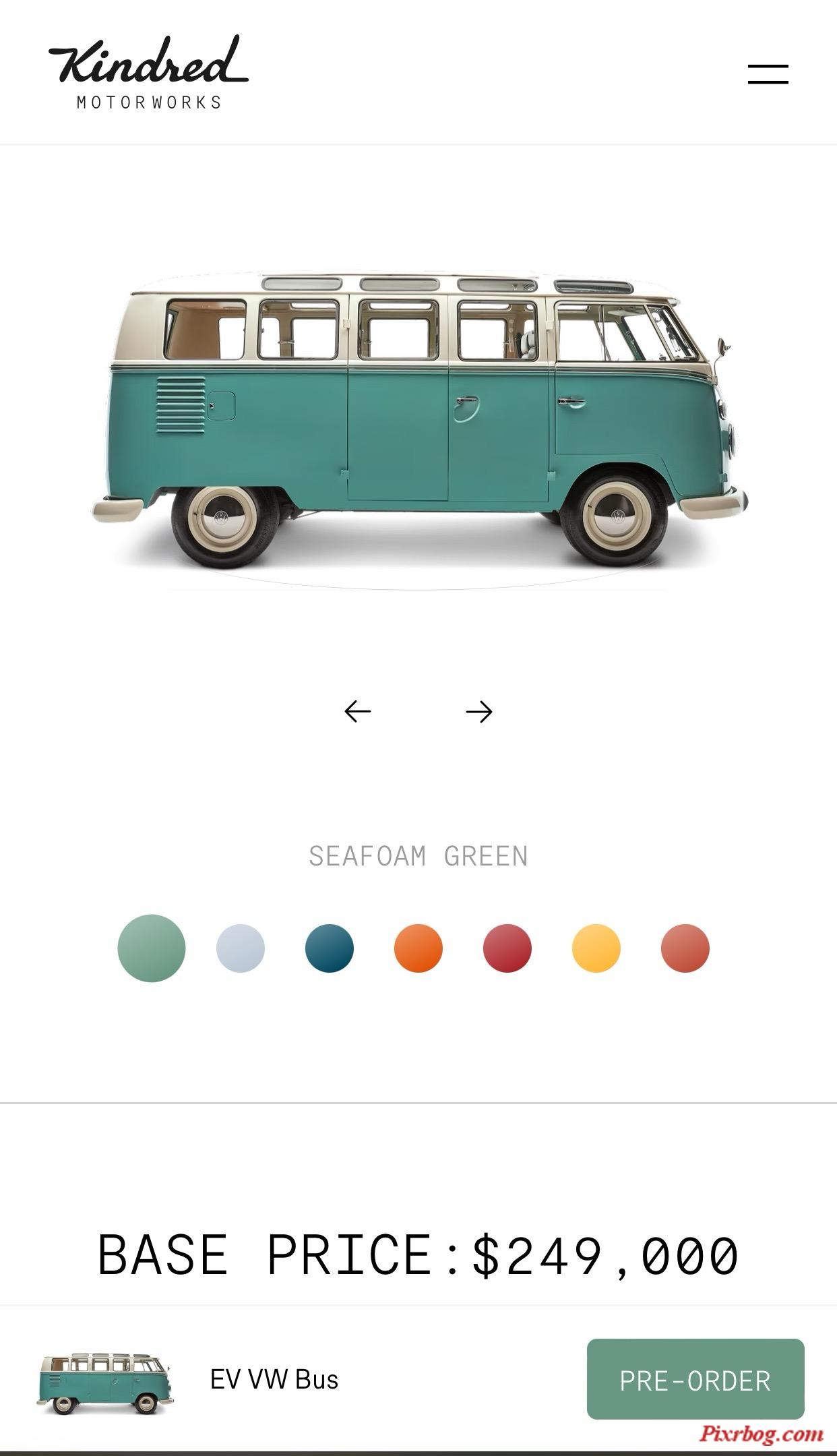Show the next bus image
The height and width of the screenshot is (1456, 837).
pos(479,712)
